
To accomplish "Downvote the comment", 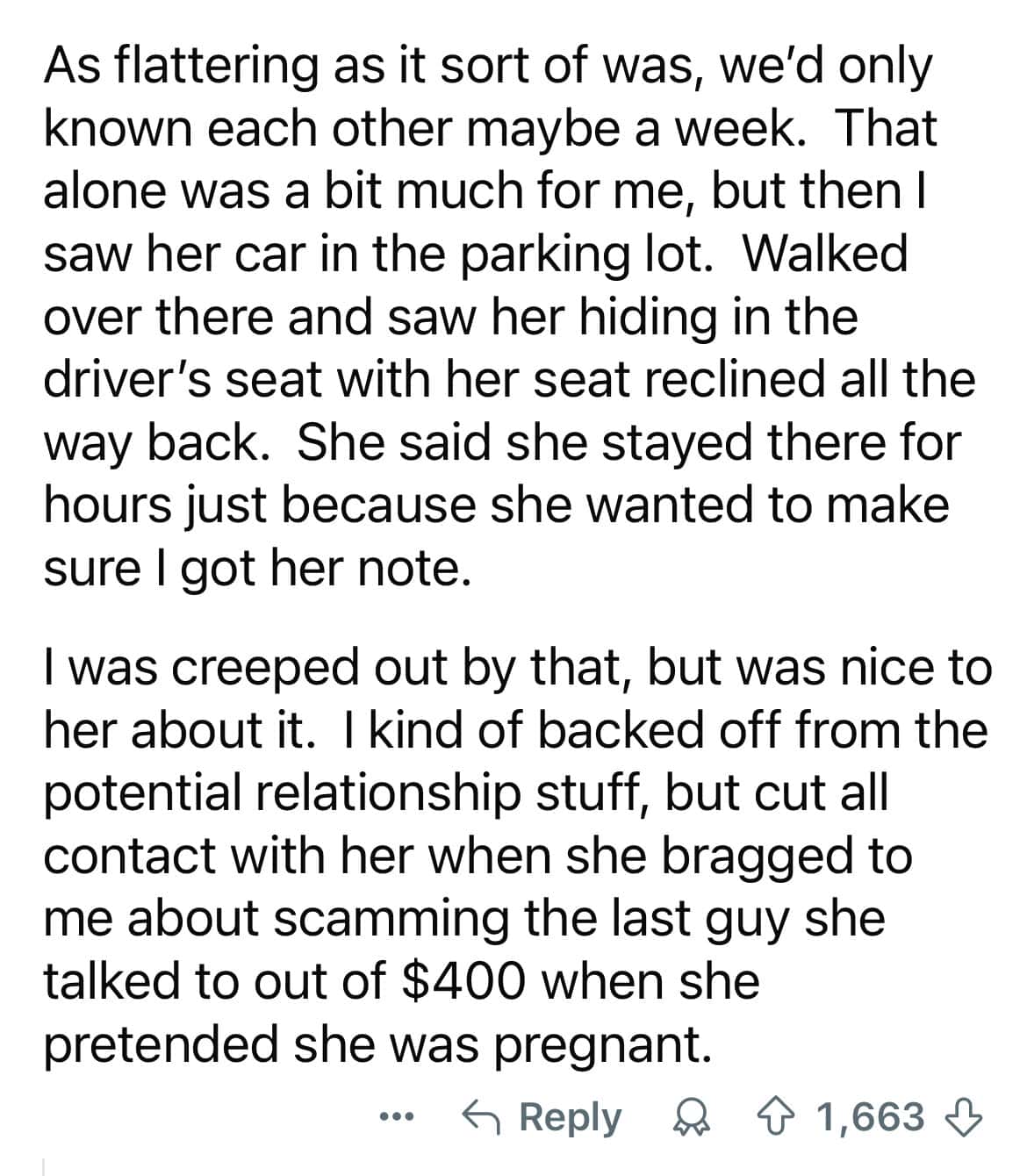I will click(x=962, y=1117).
